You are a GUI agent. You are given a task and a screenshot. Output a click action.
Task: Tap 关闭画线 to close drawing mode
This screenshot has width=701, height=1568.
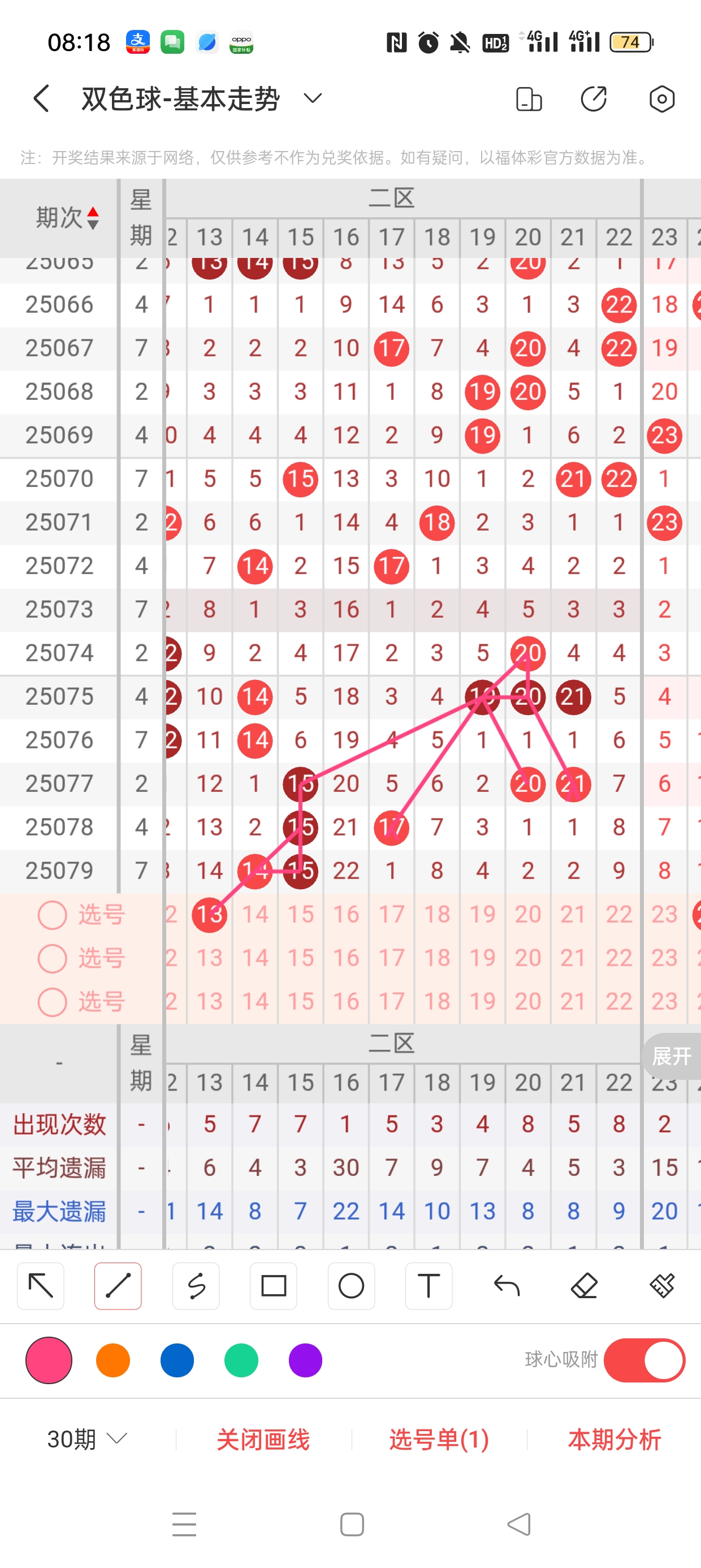pos(263,1440)
